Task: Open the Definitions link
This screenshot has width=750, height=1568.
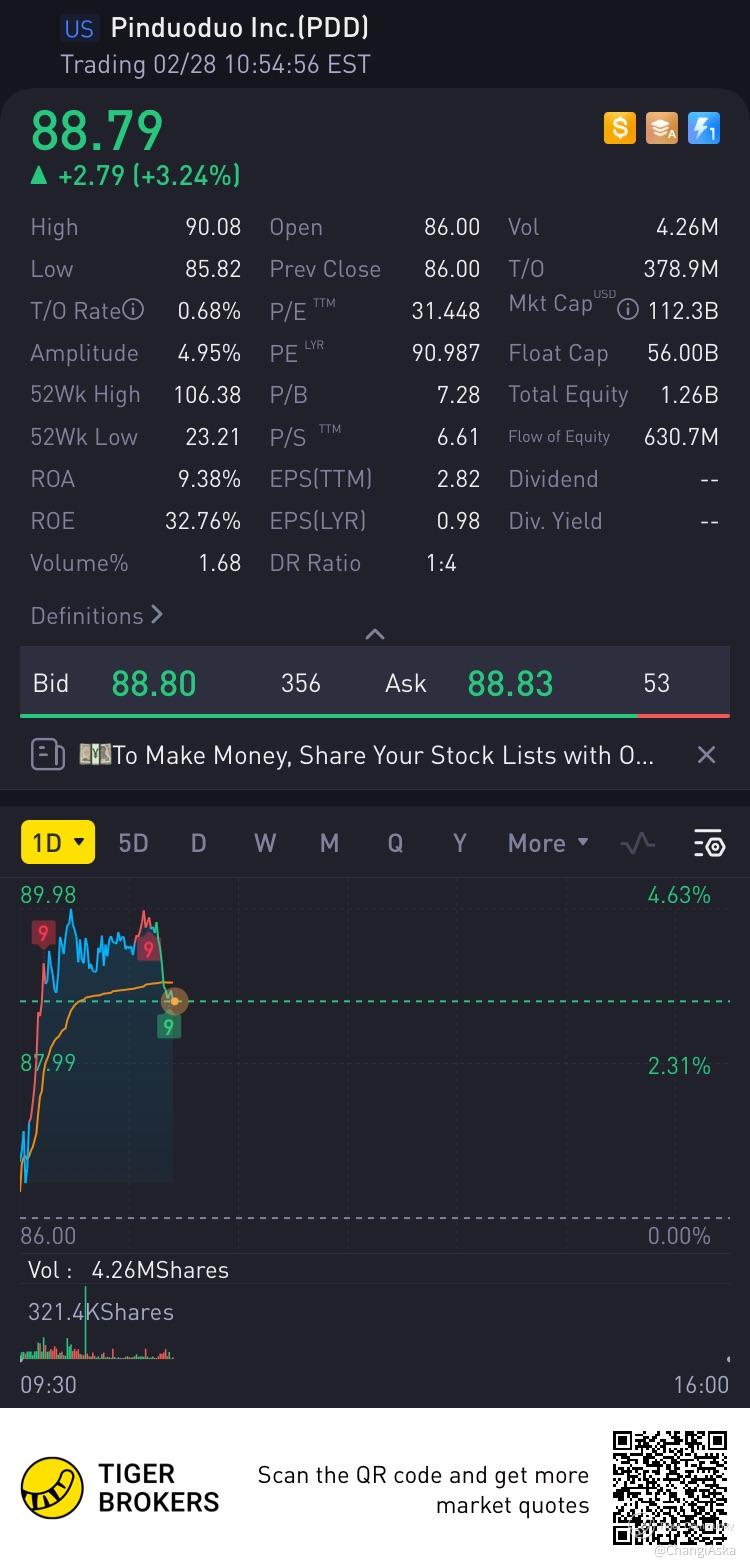Action: [96, 616]
